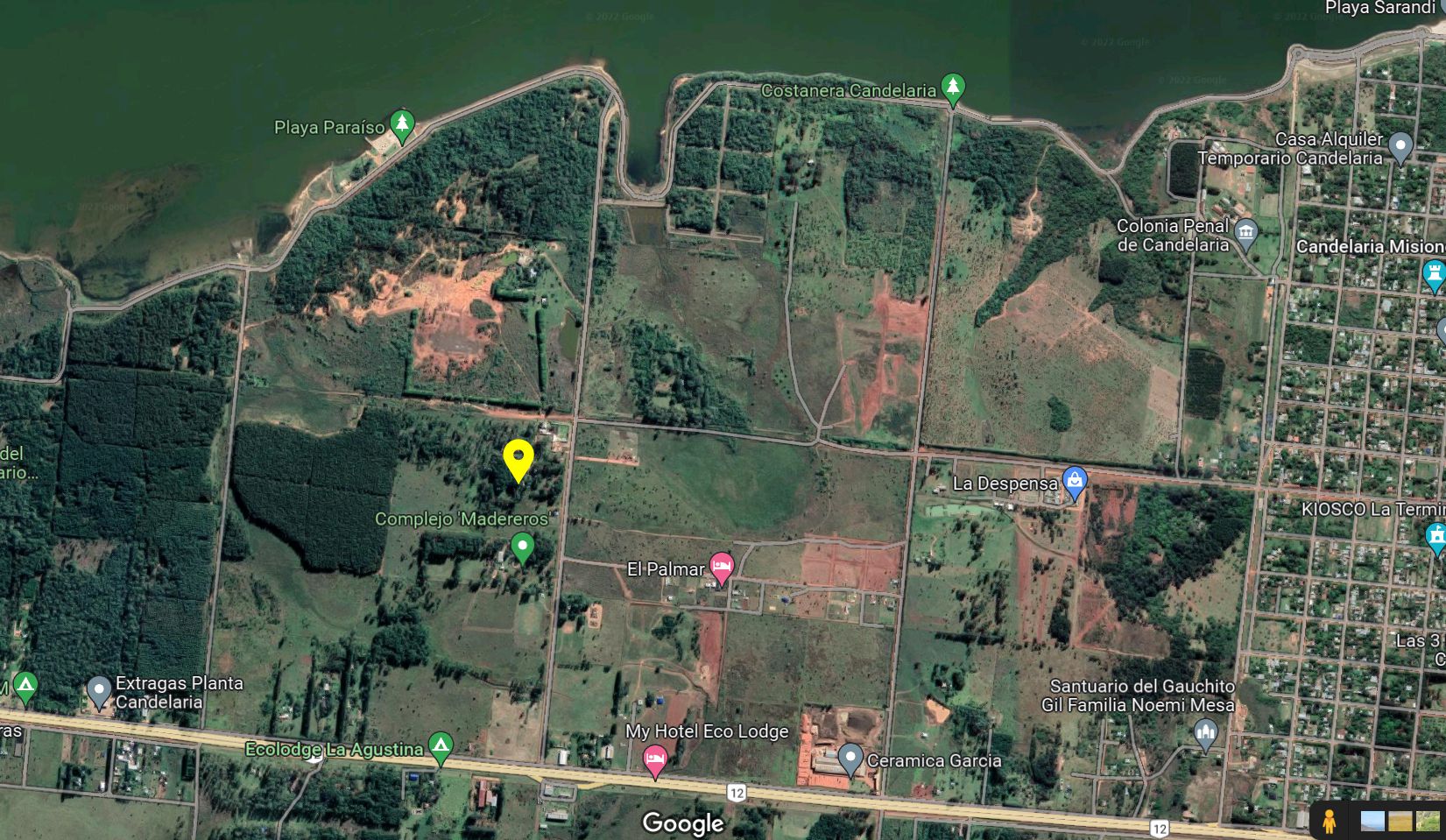The width and height of the screenshot is (1446, 840).
Task: Select the Costanera Candelaria park pin
Action: [953, 88]
